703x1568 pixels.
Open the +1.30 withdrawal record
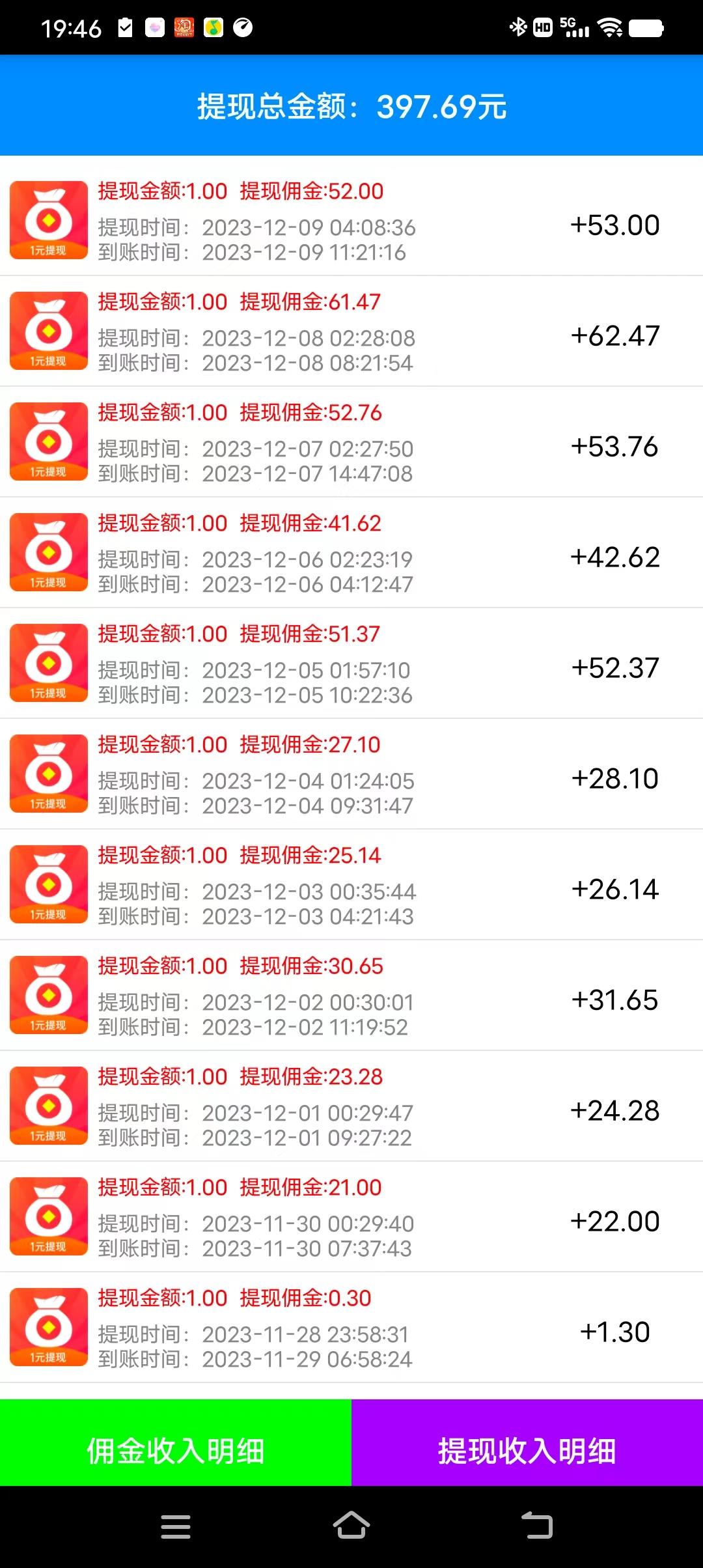pyautogui.click(x=351, y=1328)
